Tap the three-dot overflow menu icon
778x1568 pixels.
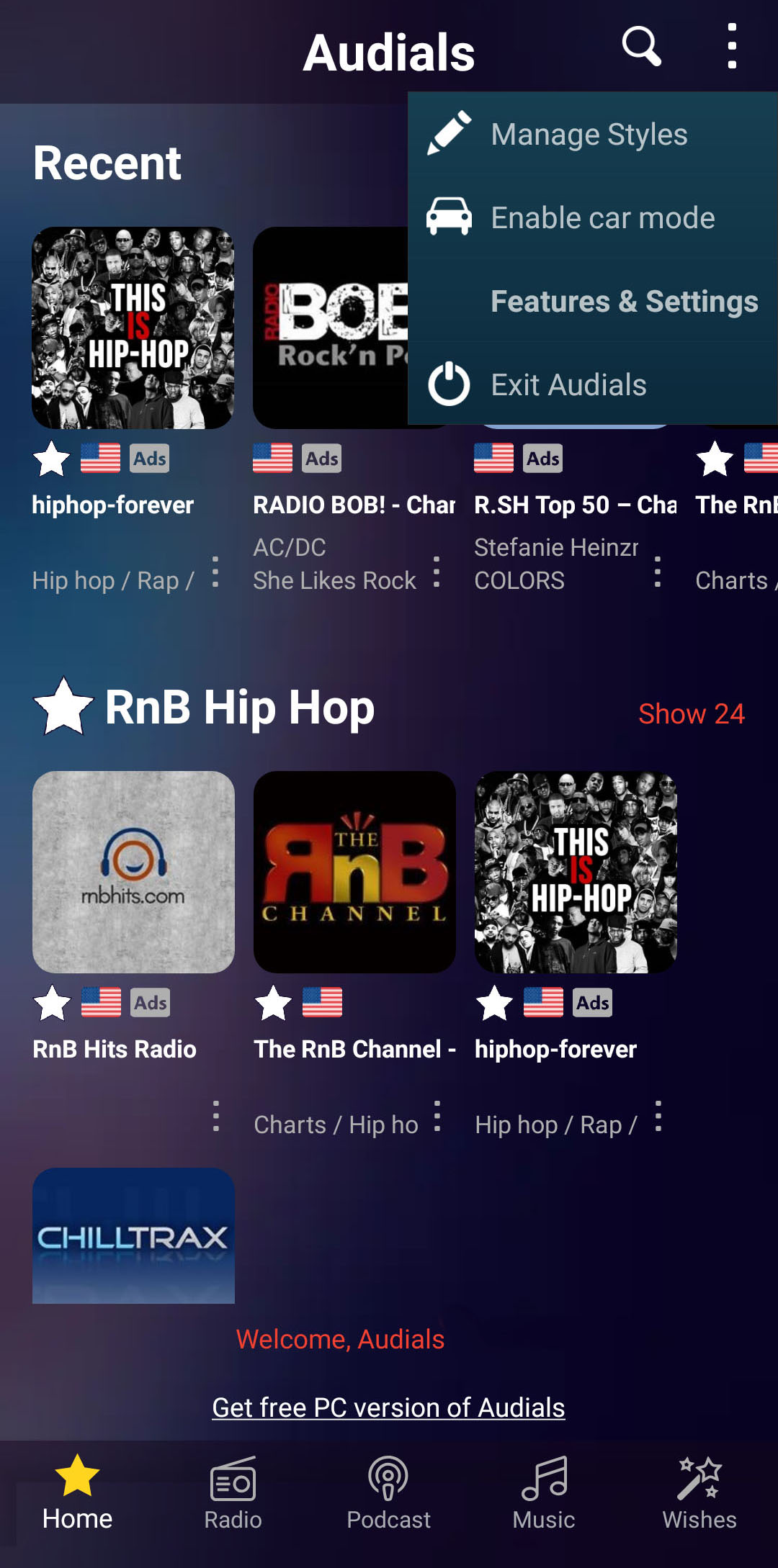click(732, 48)
